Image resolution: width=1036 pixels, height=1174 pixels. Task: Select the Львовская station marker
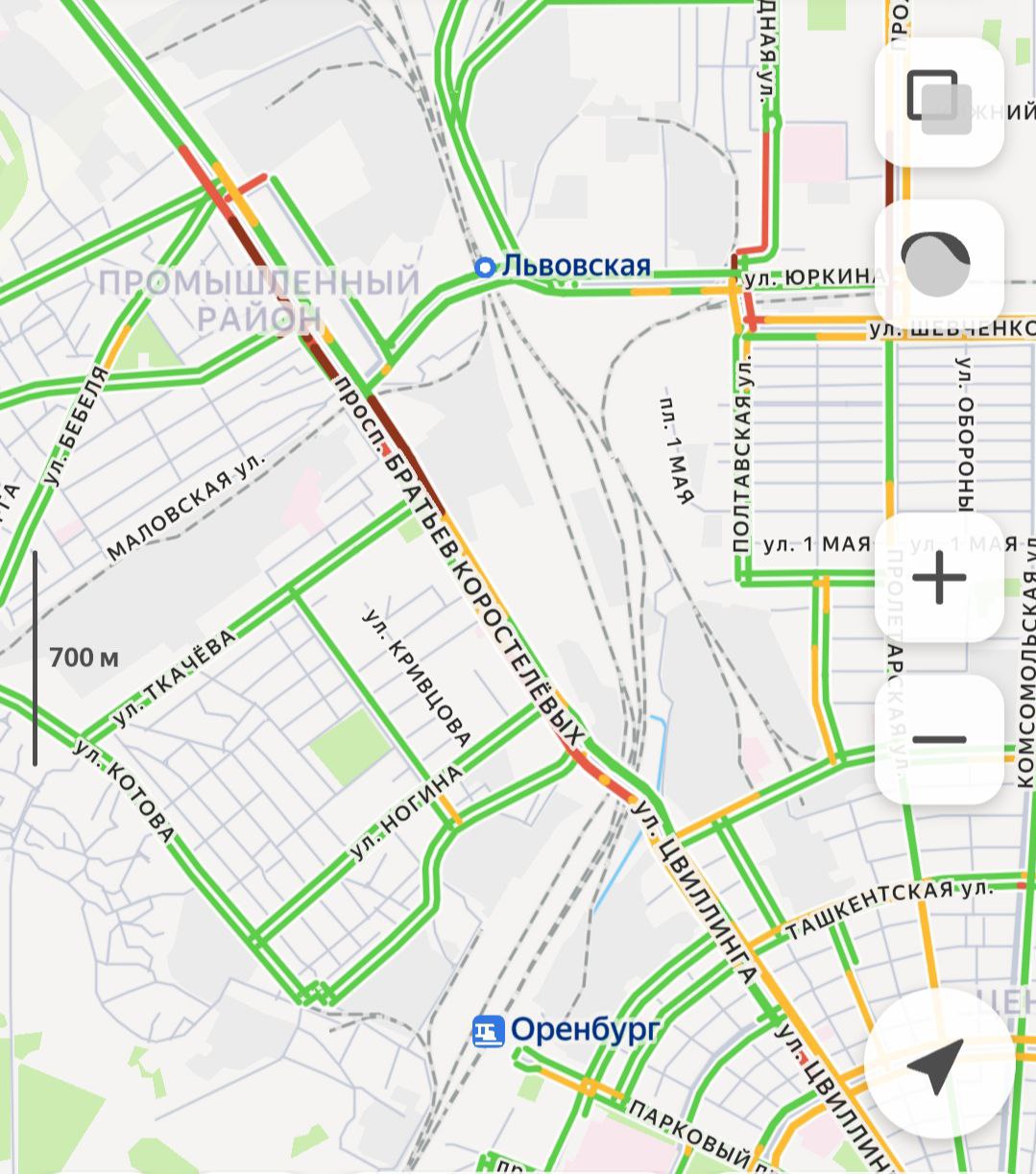click(486, 267)
